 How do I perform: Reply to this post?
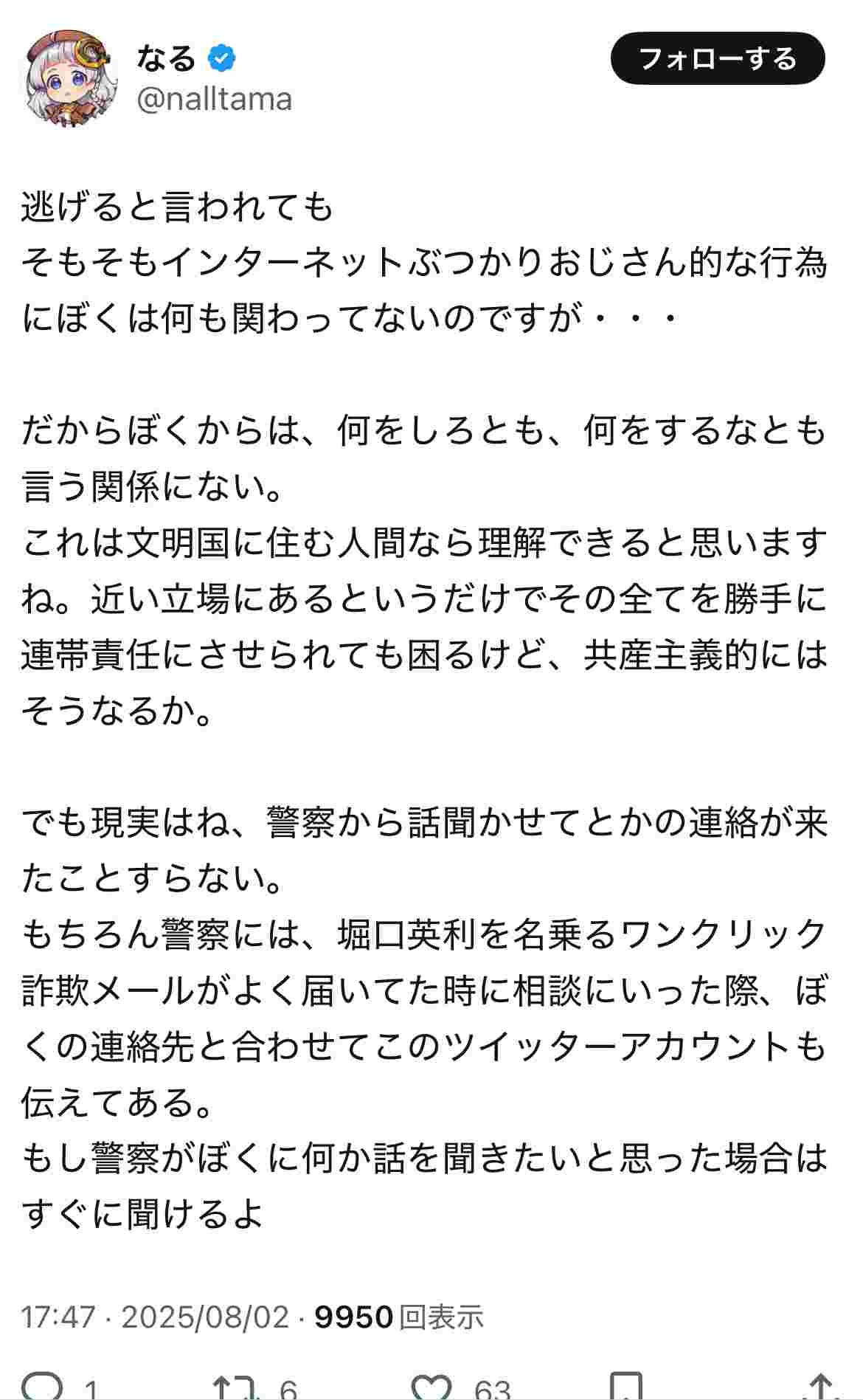pos(43,1387)
